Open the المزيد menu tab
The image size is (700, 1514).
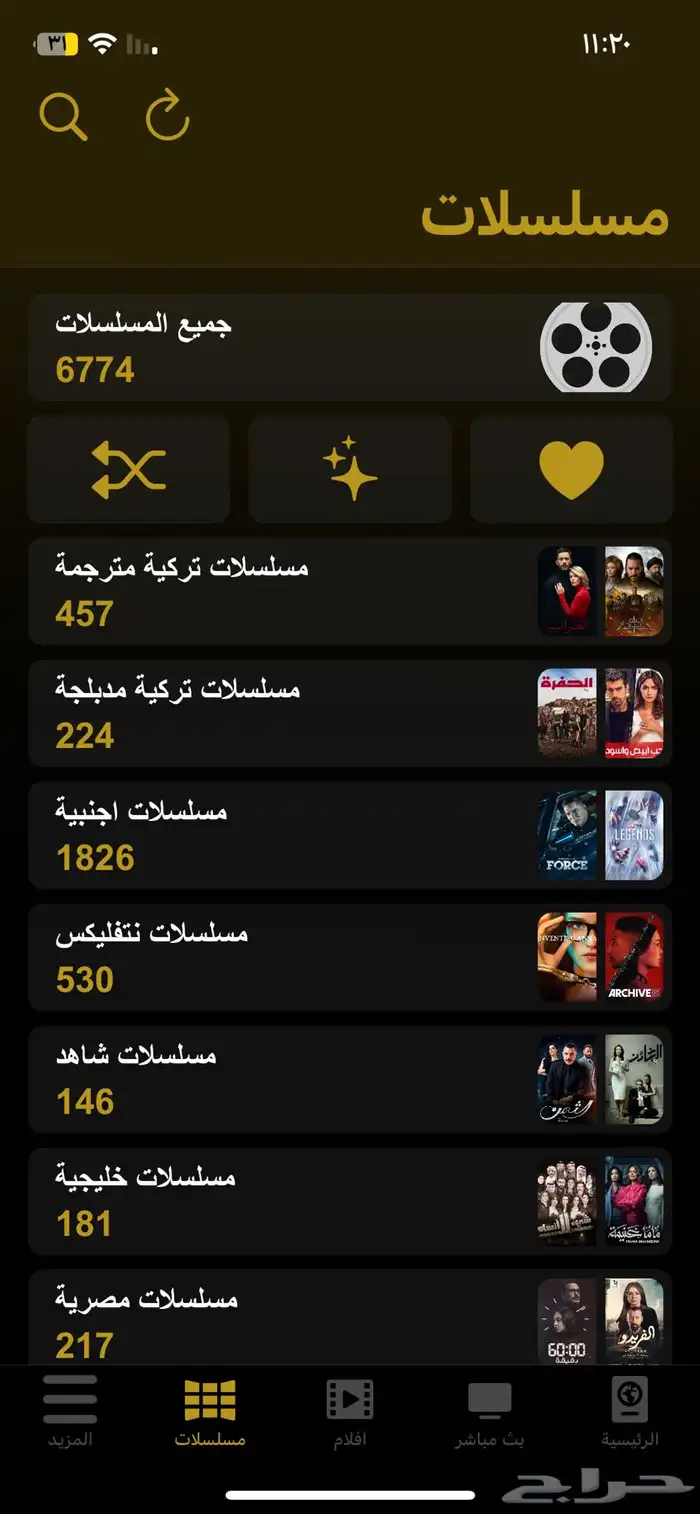[x=70, y=1412]
